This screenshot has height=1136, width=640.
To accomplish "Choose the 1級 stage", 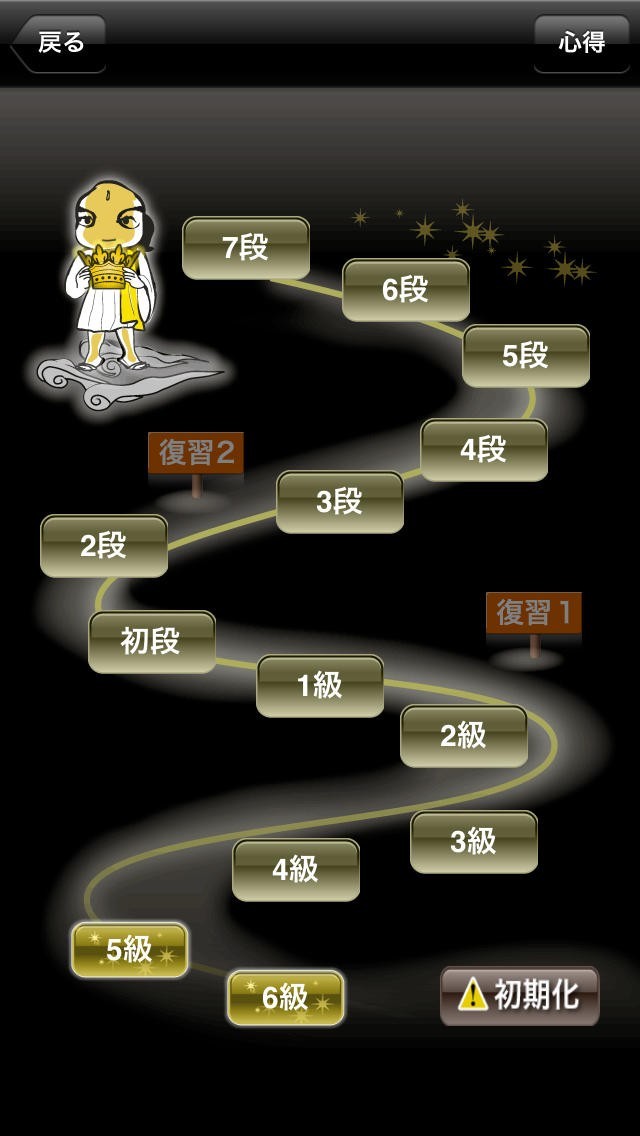I will (x=320, y=685).
